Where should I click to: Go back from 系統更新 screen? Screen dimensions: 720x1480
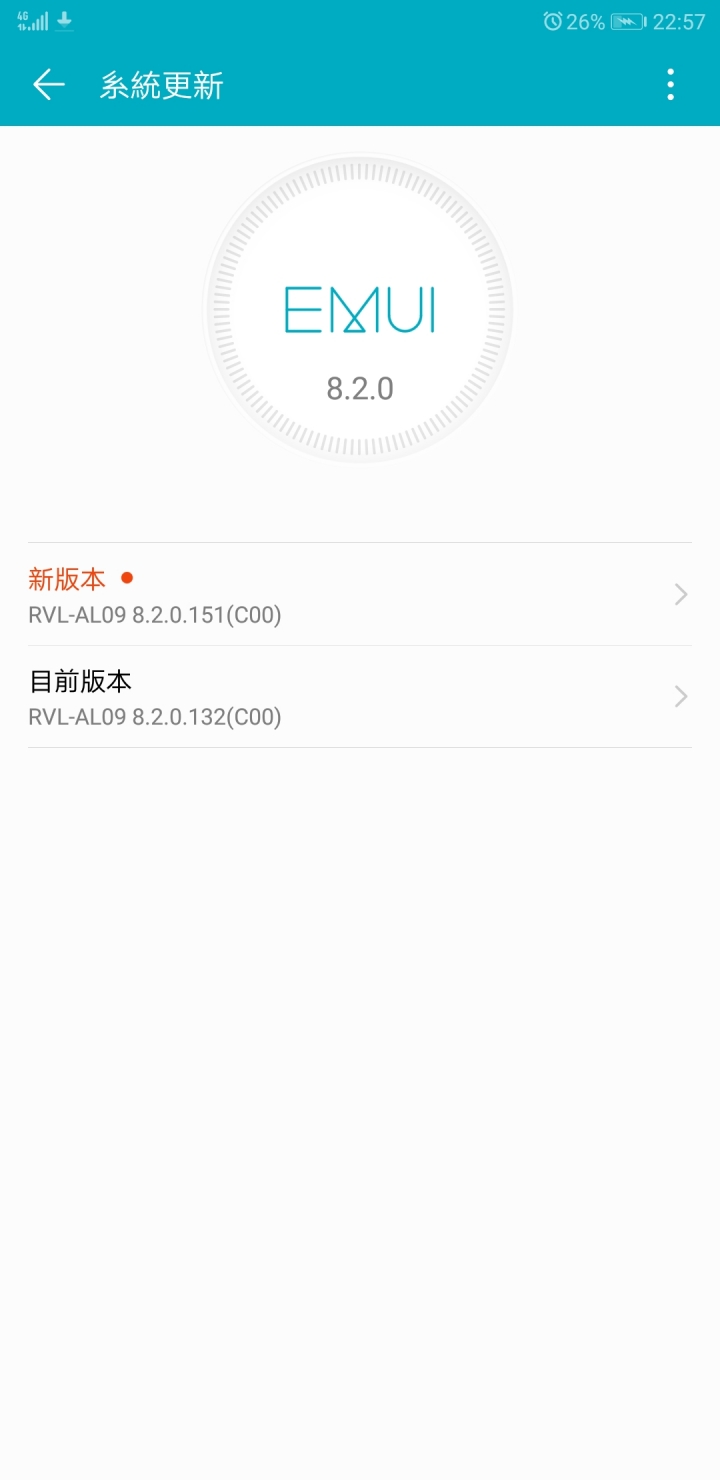coord(48,85)
